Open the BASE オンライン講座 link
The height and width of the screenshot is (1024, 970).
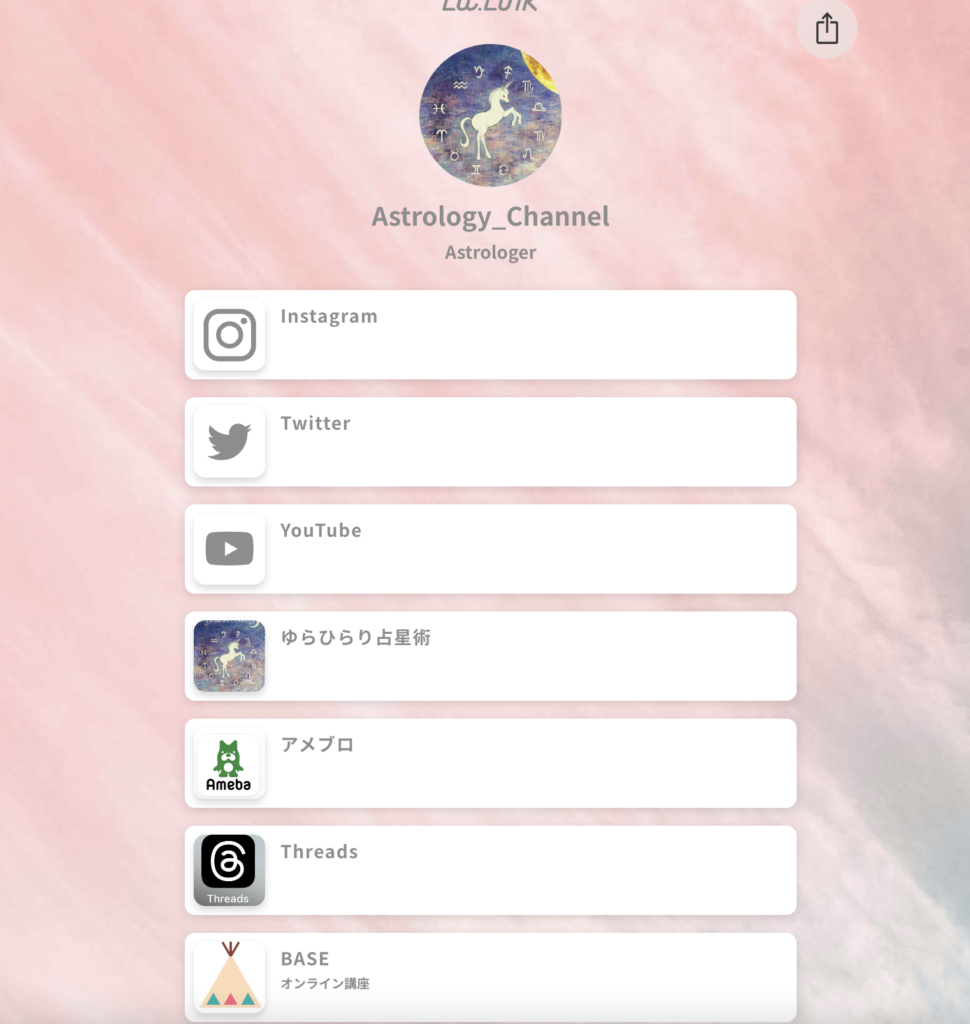tap(490, 977)
